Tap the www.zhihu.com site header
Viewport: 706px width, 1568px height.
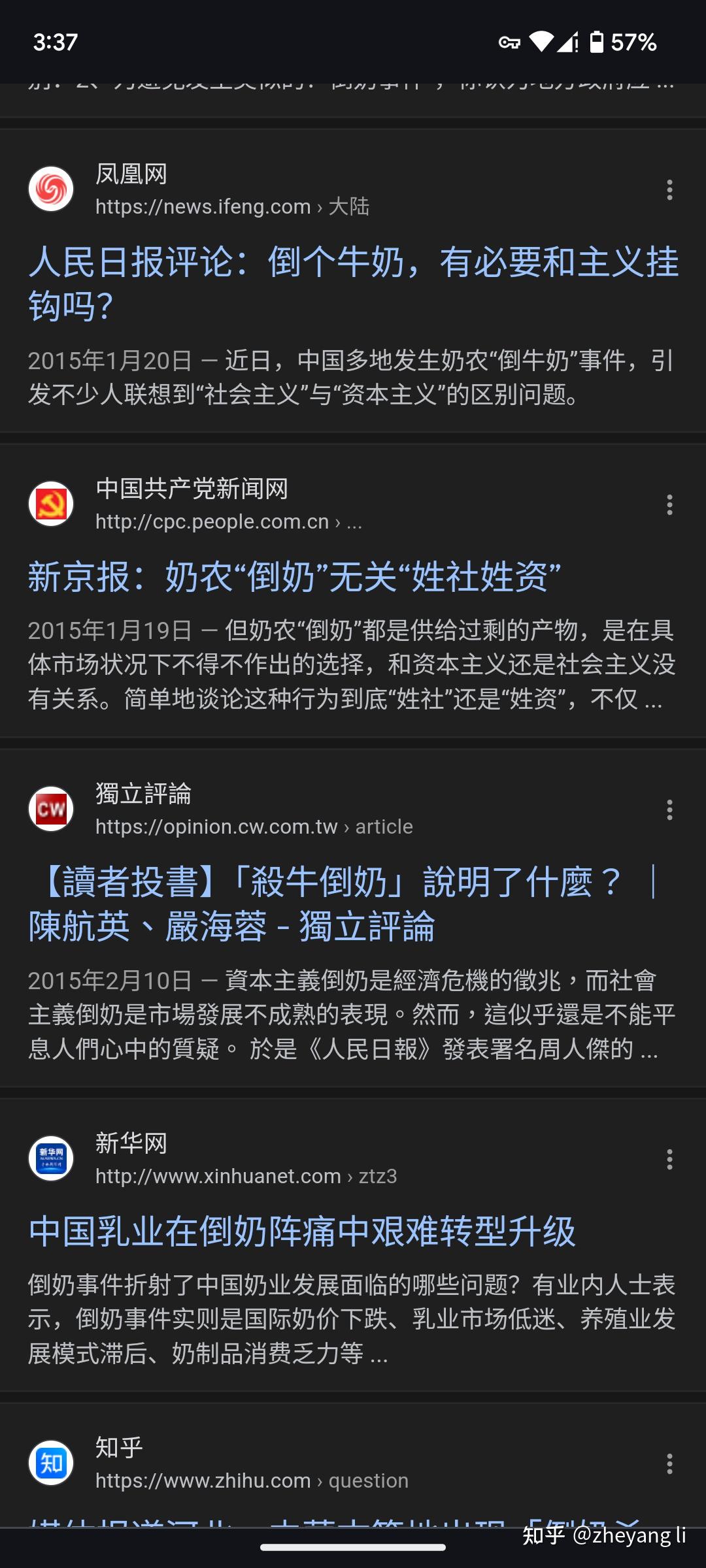[x=218, y=1463]
